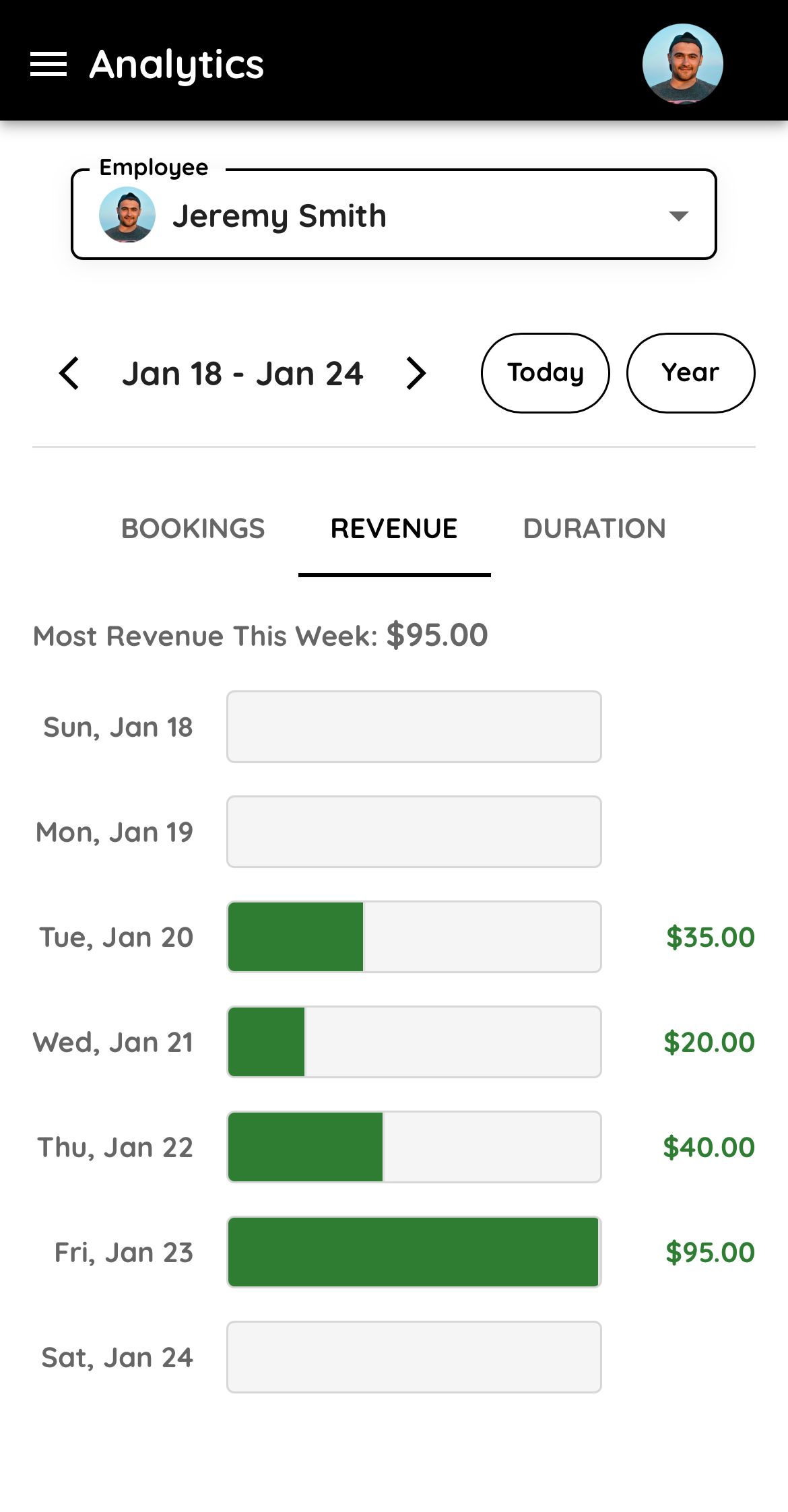Click the $95.00 amount beside Fri, Jan 23

[x=710, y=1252]
